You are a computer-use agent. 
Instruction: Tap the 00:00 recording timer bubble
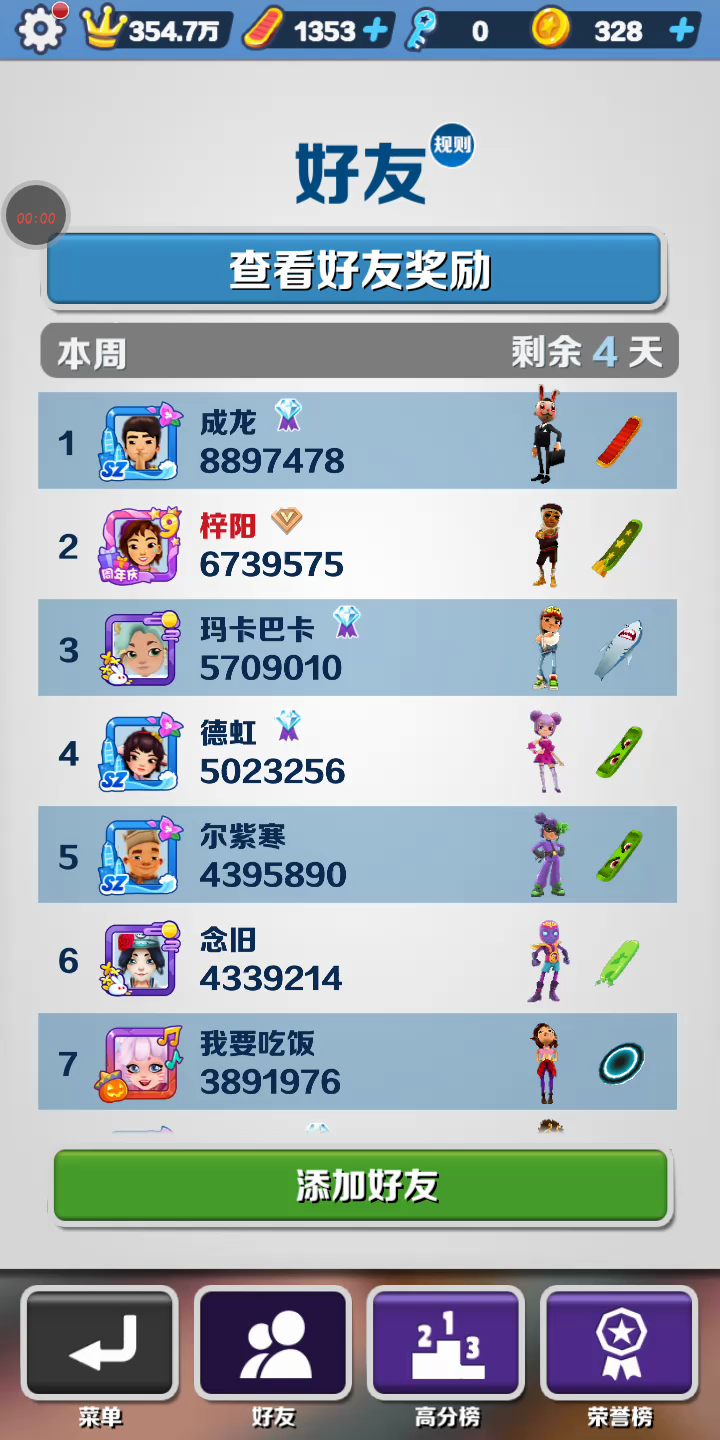point(36,216)
